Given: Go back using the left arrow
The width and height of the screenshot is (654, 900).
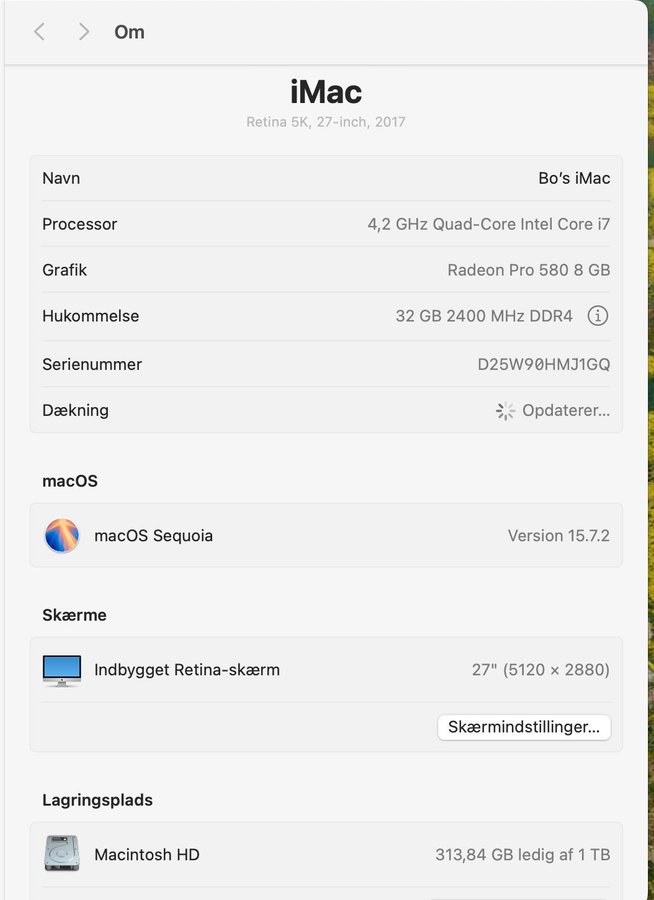Looking at the screenshot, I should pos(39,32).
